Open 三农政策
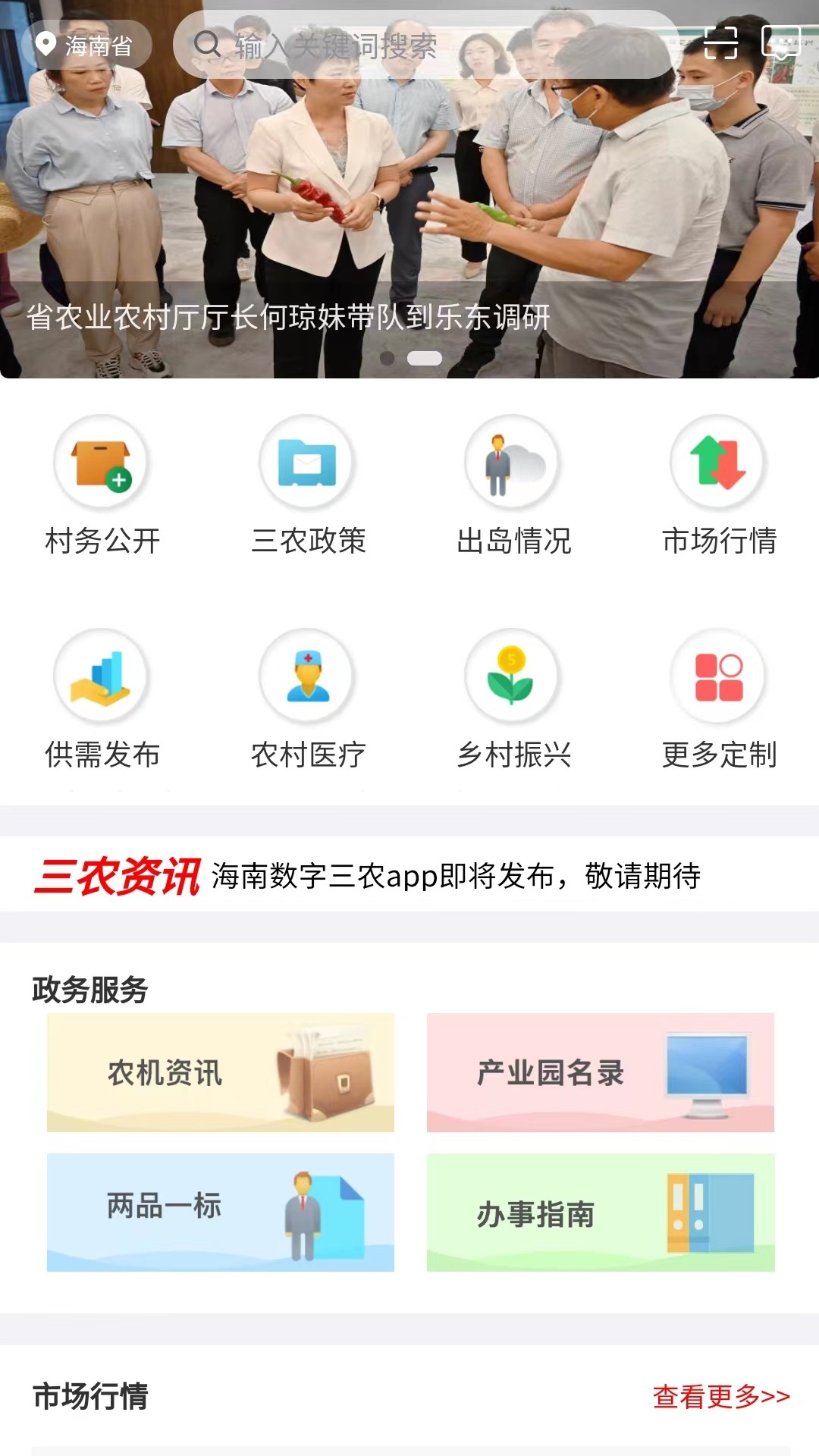The image size is (819, 1456). (308, 485)
